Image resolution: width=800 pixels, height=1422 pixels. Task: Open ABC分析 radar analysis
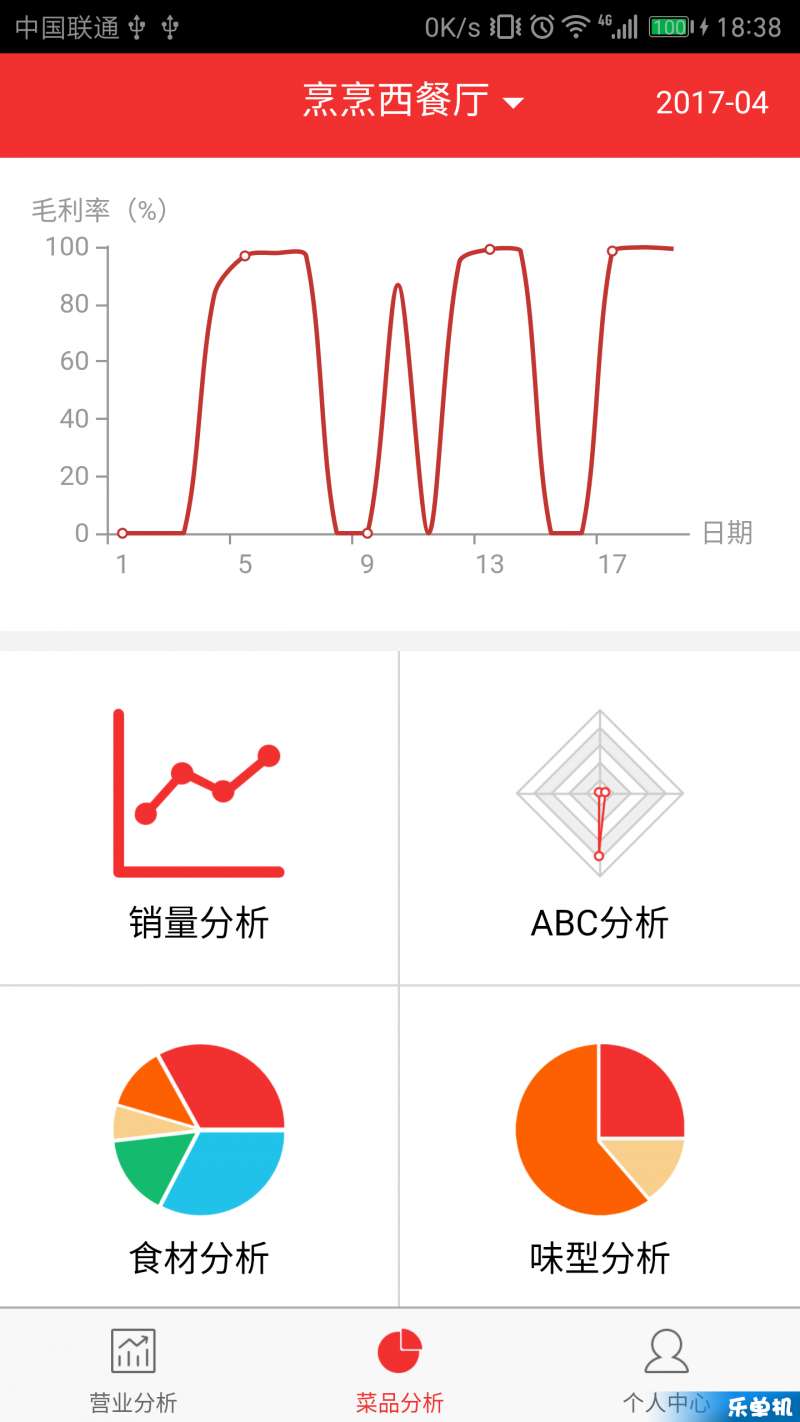[x=600, y=818]
